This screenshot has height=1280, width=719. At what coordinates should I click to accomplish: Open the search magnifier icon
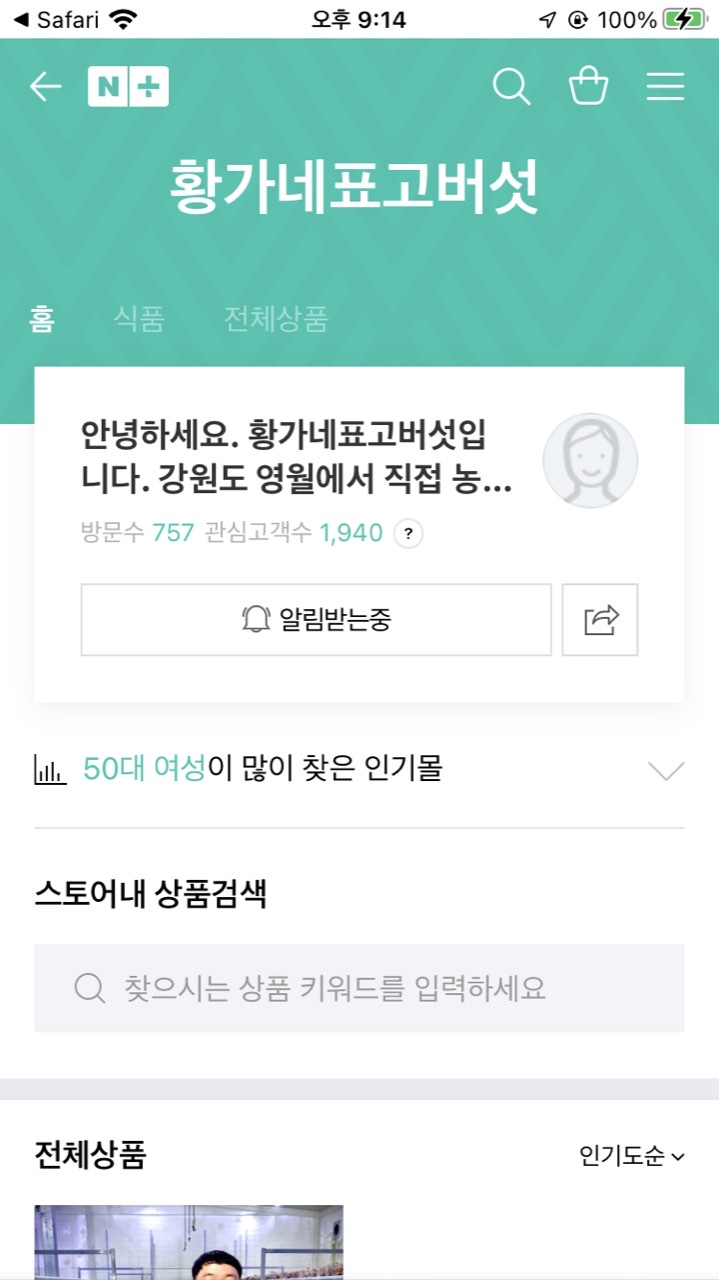511,87
